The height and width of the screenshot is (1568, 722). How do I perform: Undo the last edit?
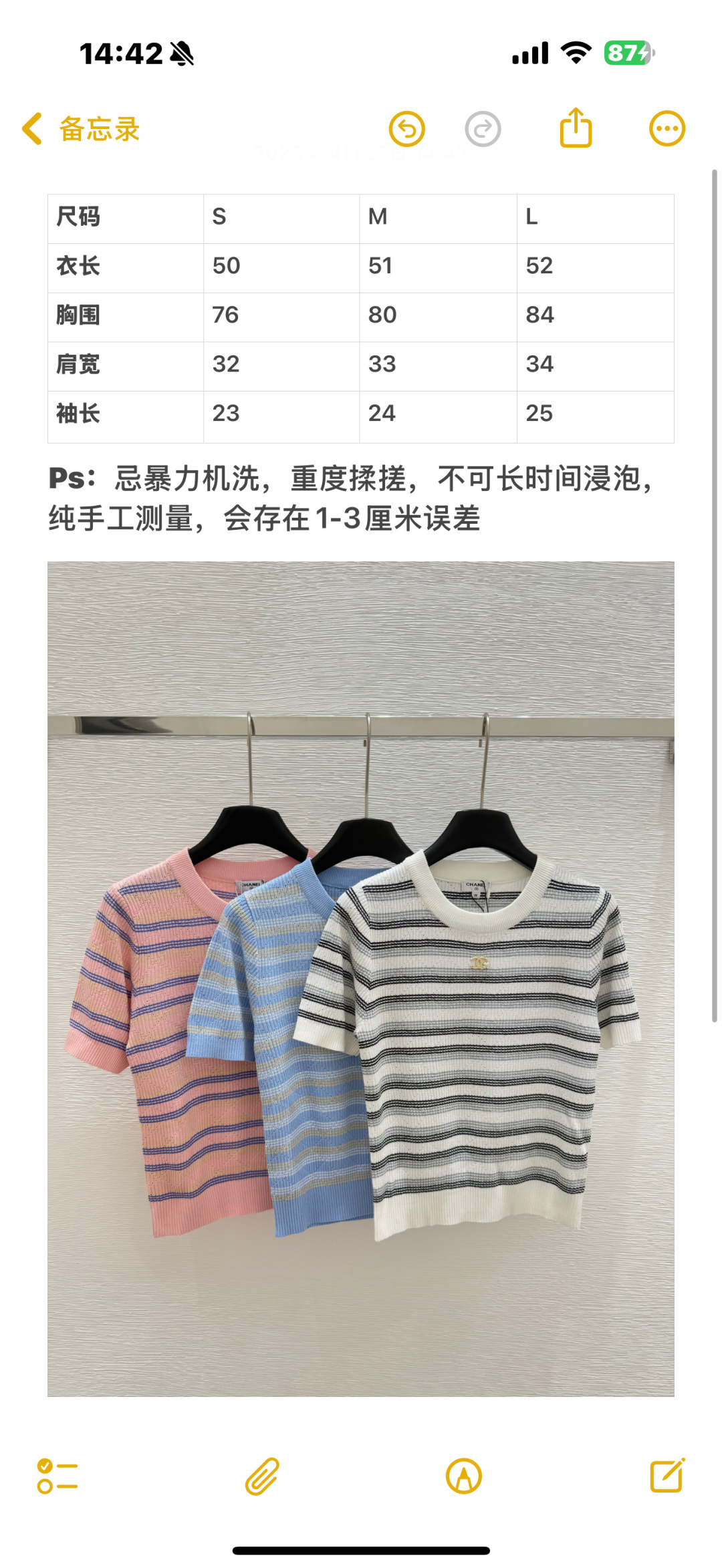click(406, 129)
